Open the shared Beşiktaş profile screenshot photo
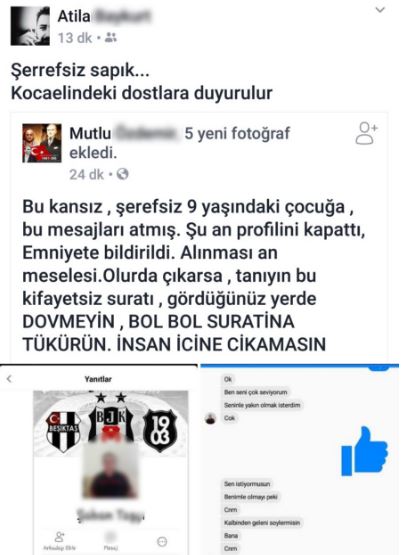The width and height of the screenshot is (406, 555). pyautogui.click(x=99, y=459)
